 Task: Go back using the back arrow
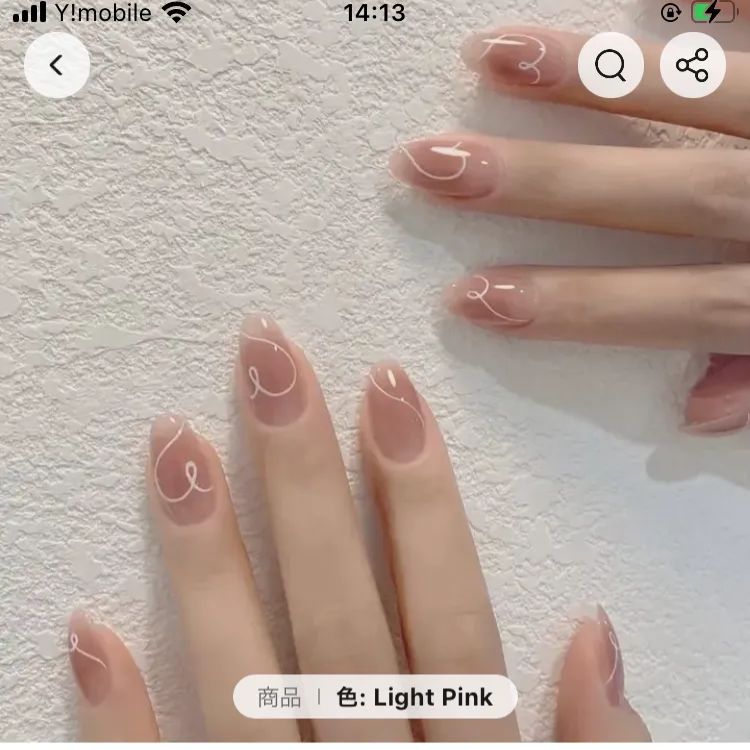[x=57, y=66]
